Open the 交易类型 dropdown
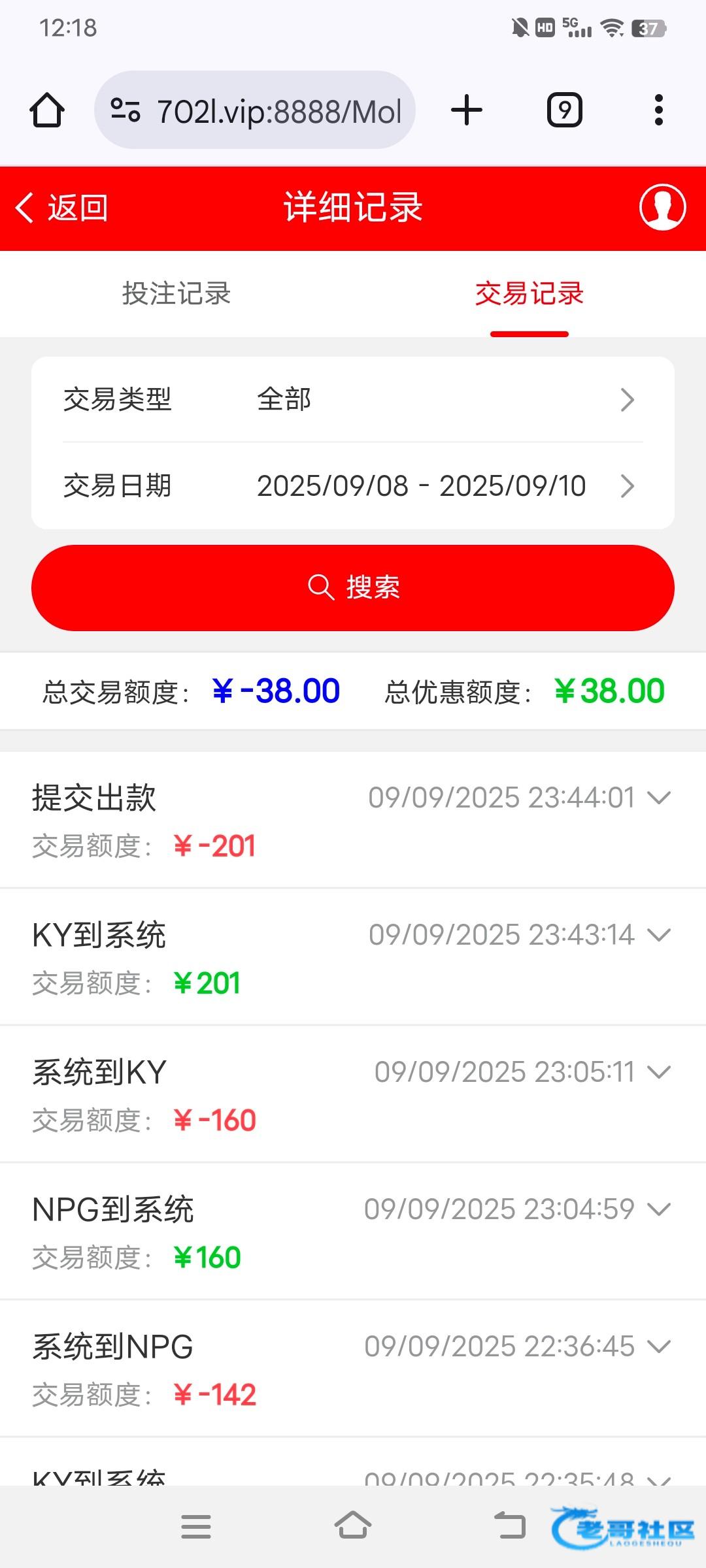The image size is (706, 1568). pos(353,399)
